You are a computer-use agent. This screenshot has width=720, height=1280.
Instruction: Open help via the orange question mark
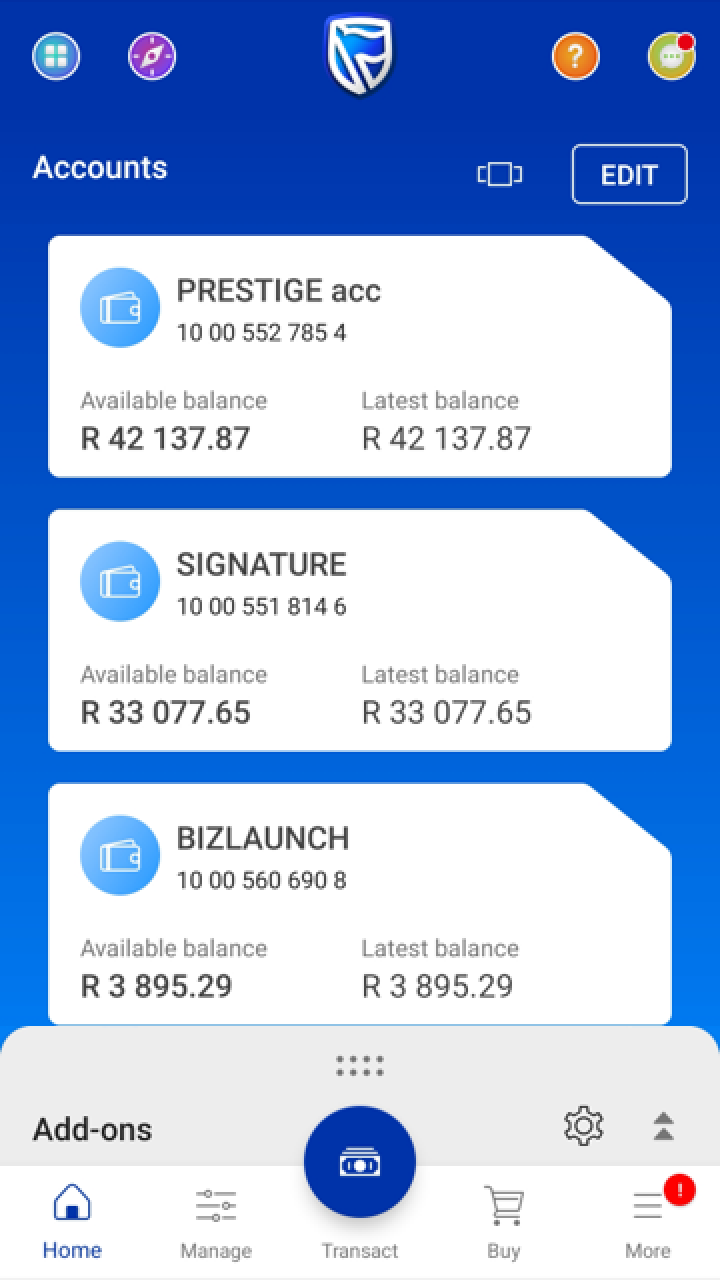575,55
